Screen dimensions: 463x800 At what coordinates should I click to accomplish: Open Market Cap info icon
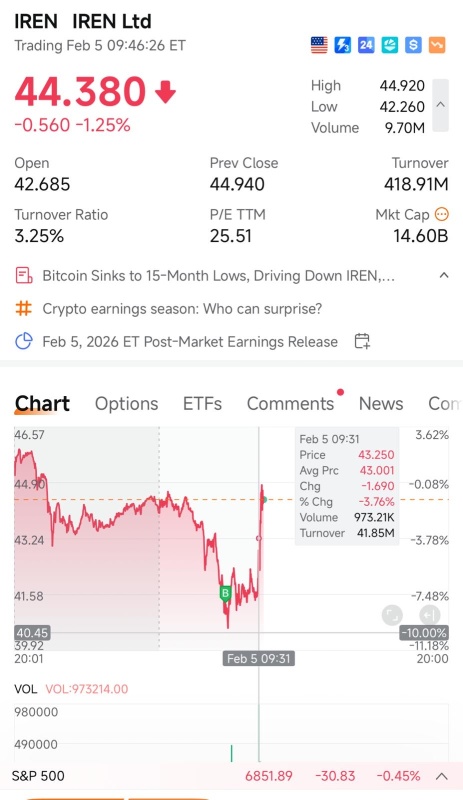[x=442, y=214]
